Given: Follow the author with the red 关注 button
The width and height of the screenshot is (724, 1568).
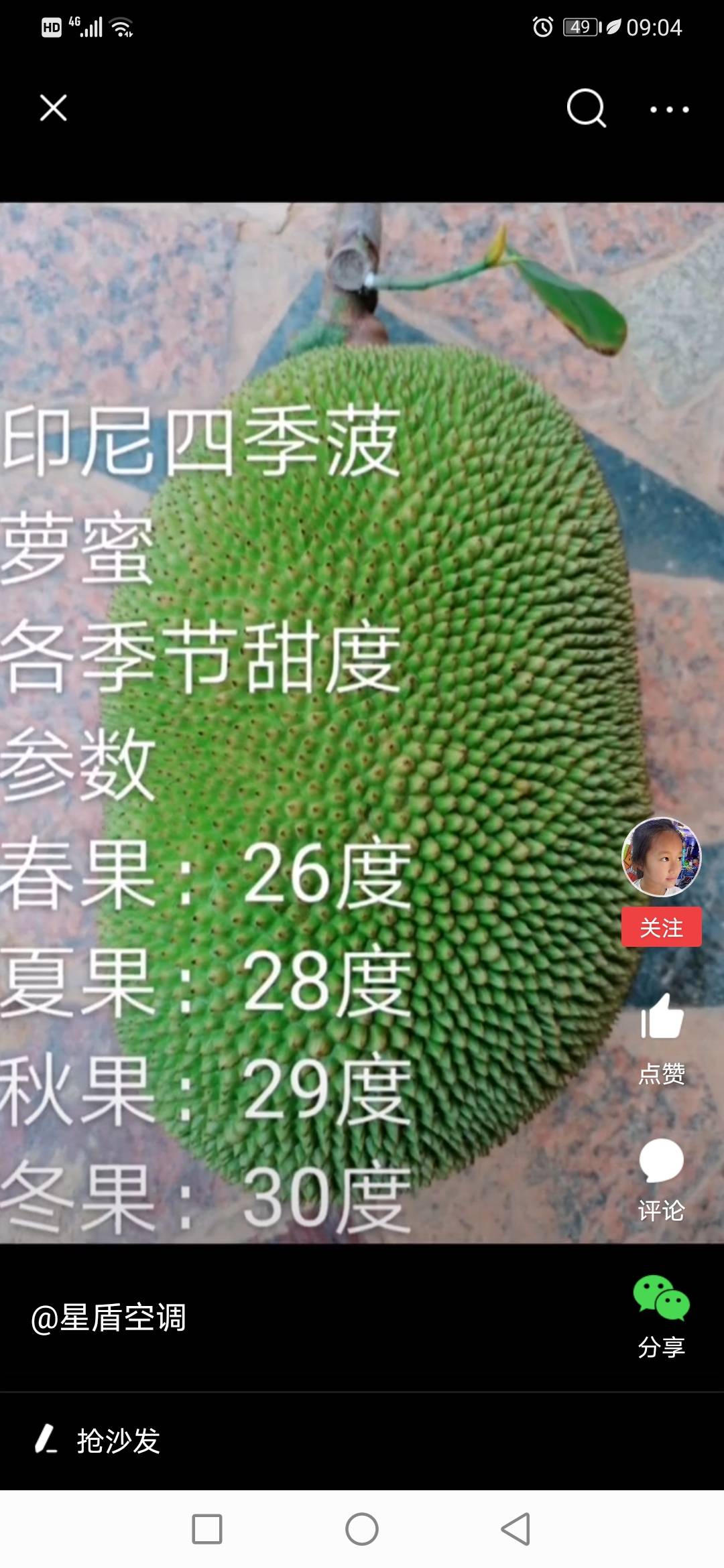Looking at the screenshot, I should point(662,927).
